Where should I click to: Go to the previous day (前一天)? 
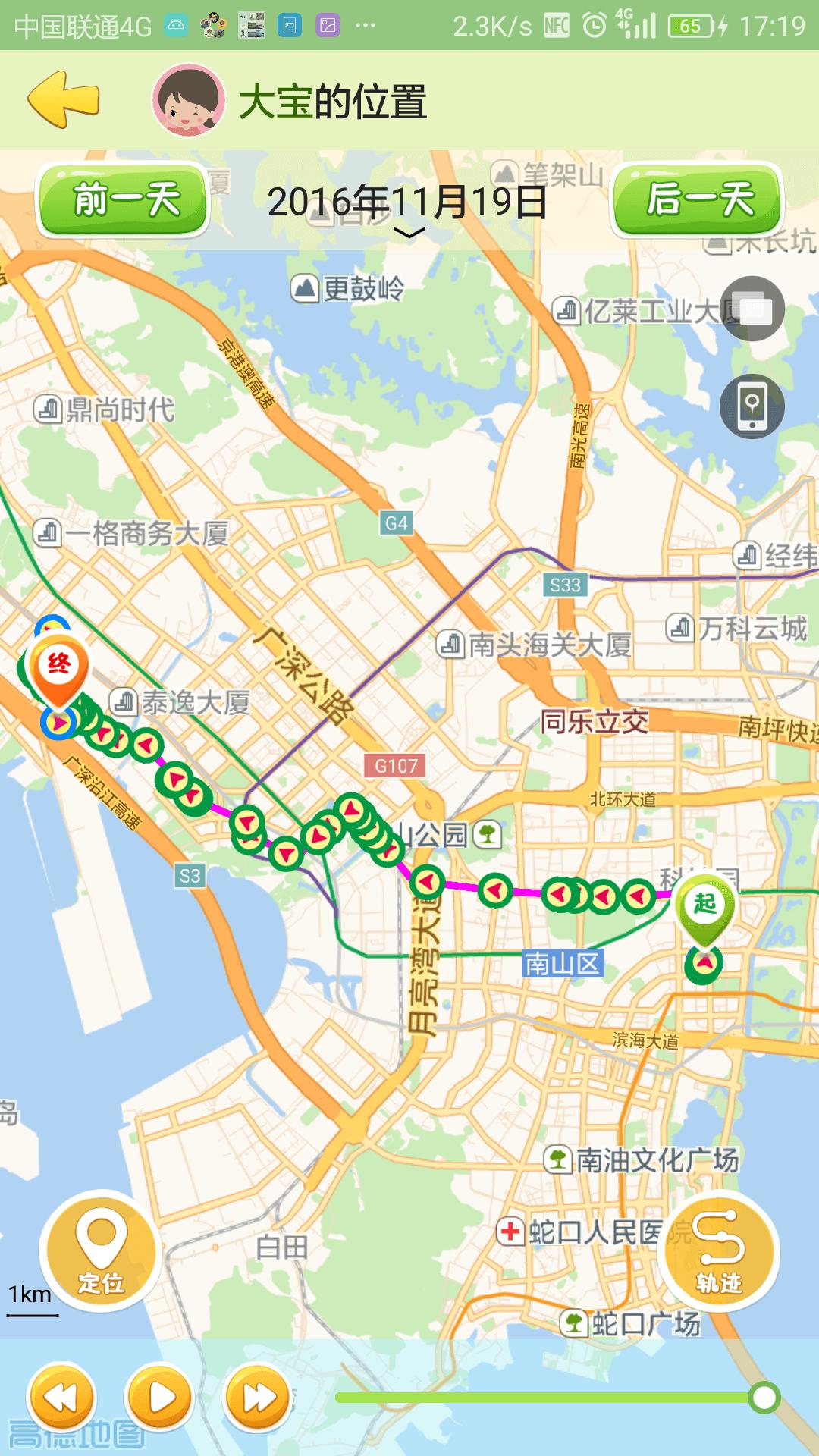(124, 200)
